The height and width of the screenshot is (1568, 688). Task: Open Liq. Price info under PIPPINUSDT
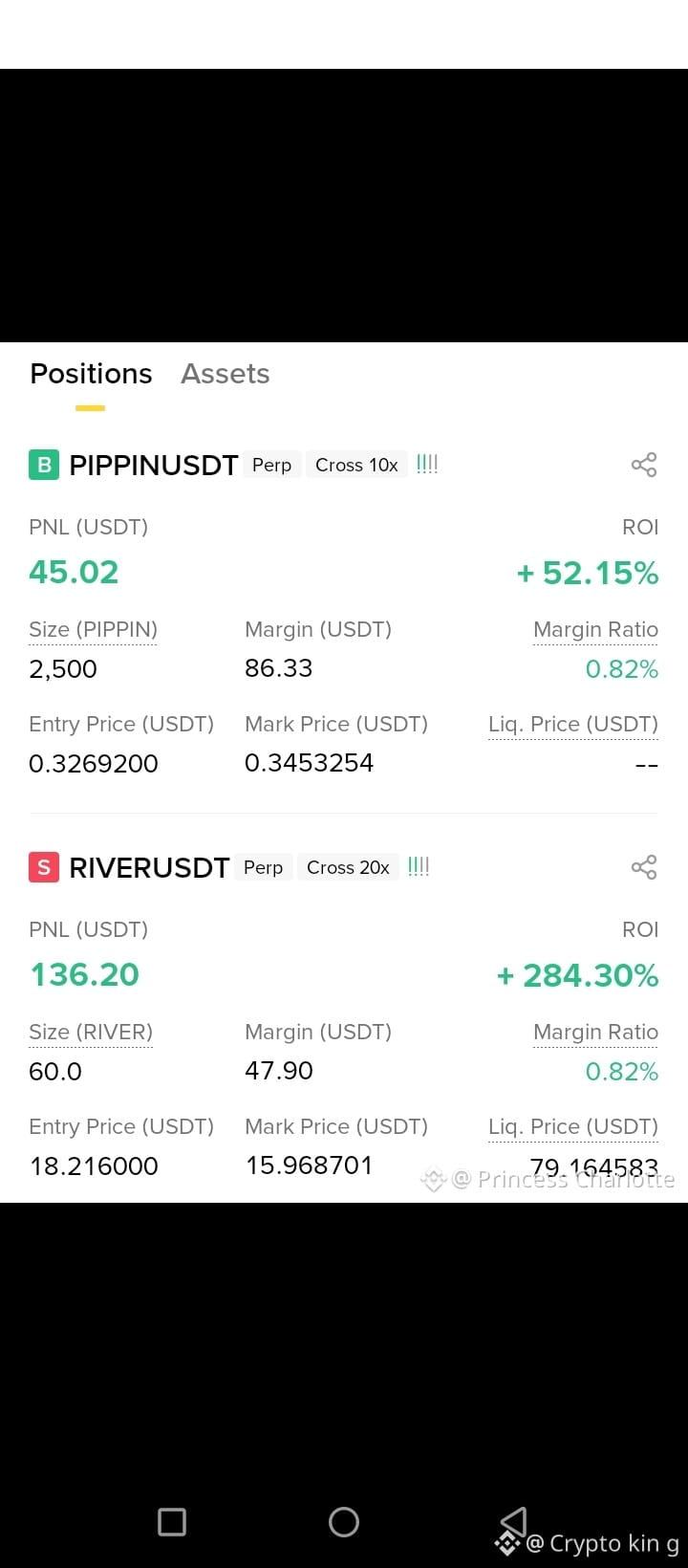[x=573, y=725]
